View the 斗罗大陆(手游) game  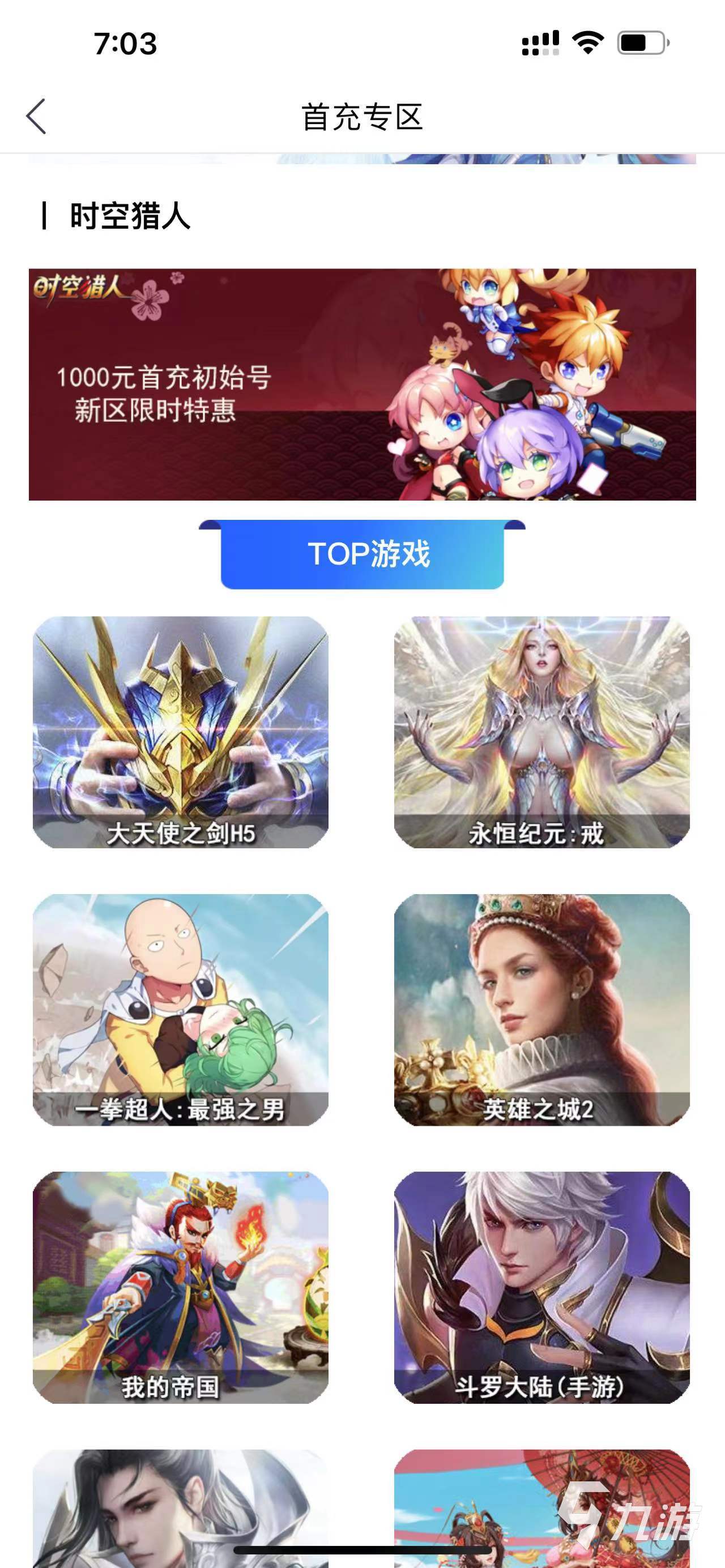tap(542, 1287)
